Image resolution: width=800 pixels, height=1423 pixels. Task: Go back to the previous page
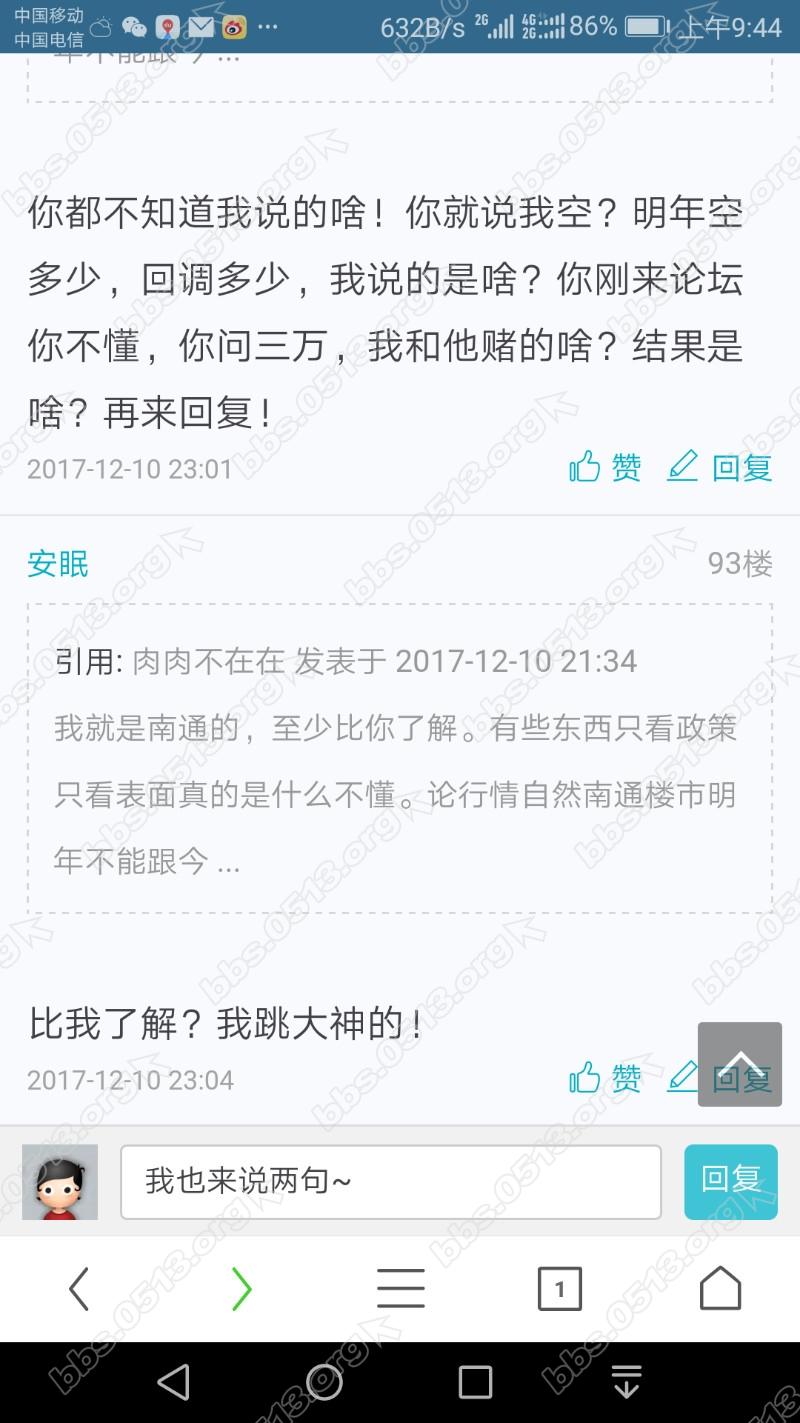[79, 1289]
